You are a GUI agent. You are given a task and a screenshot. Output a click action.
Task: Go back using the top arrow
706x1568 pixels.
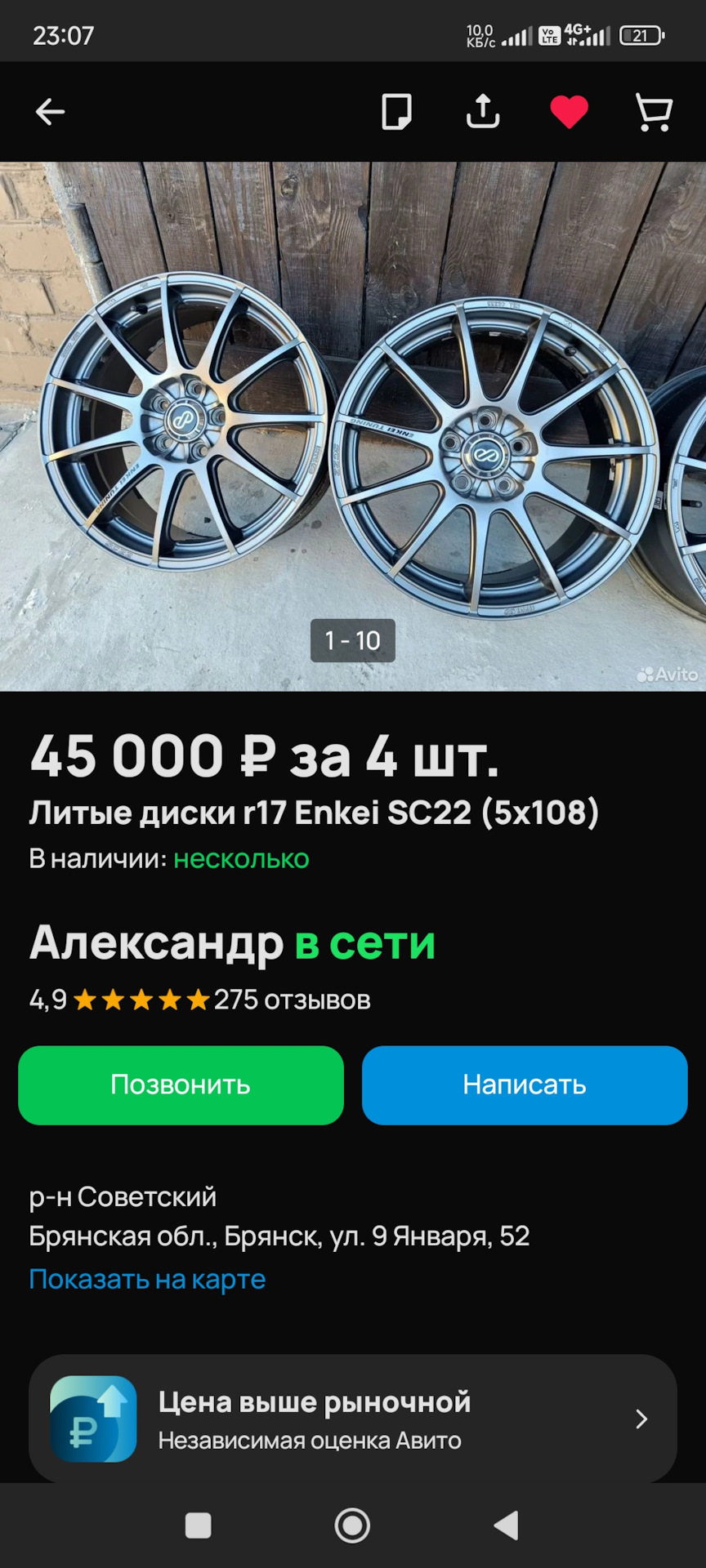50,112
